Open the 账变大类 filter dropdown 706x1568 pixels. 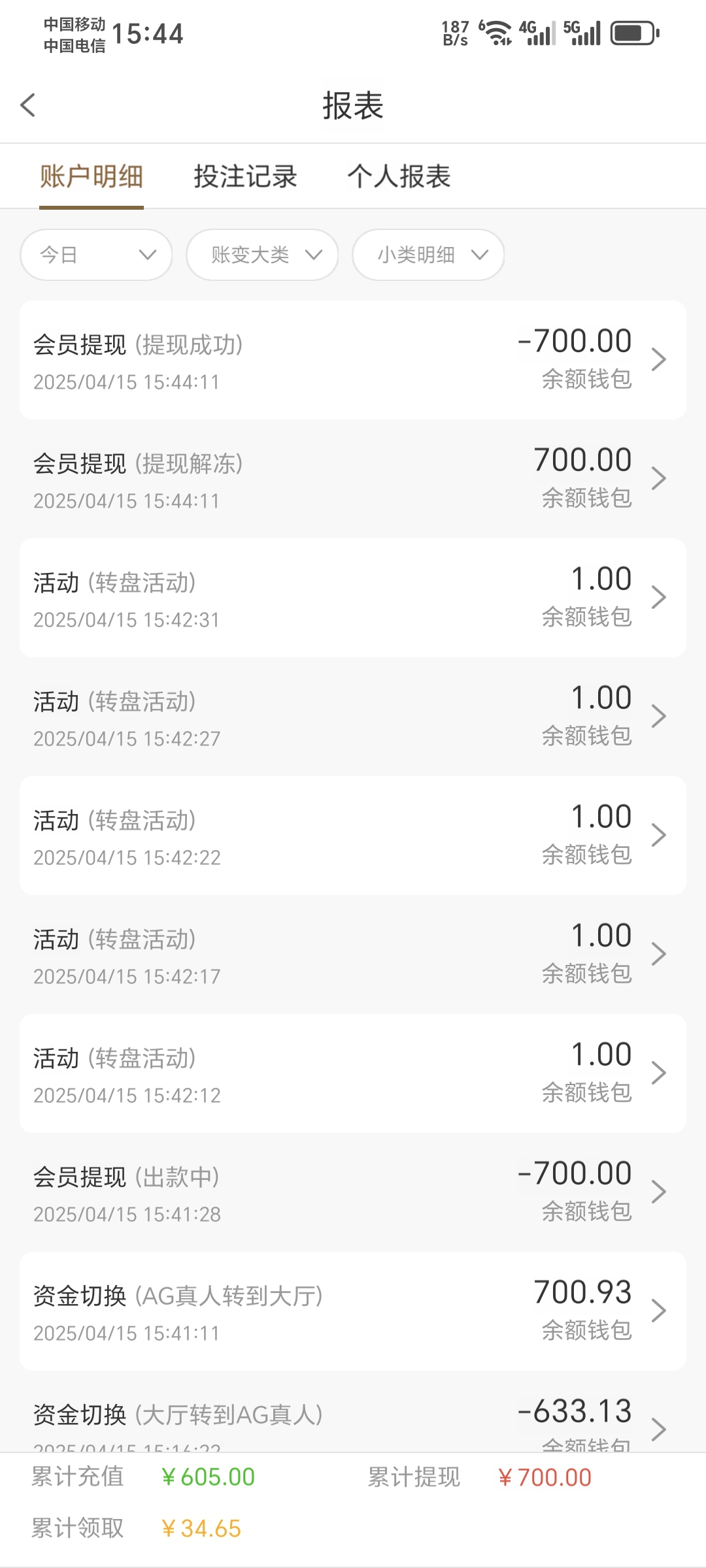262,255
